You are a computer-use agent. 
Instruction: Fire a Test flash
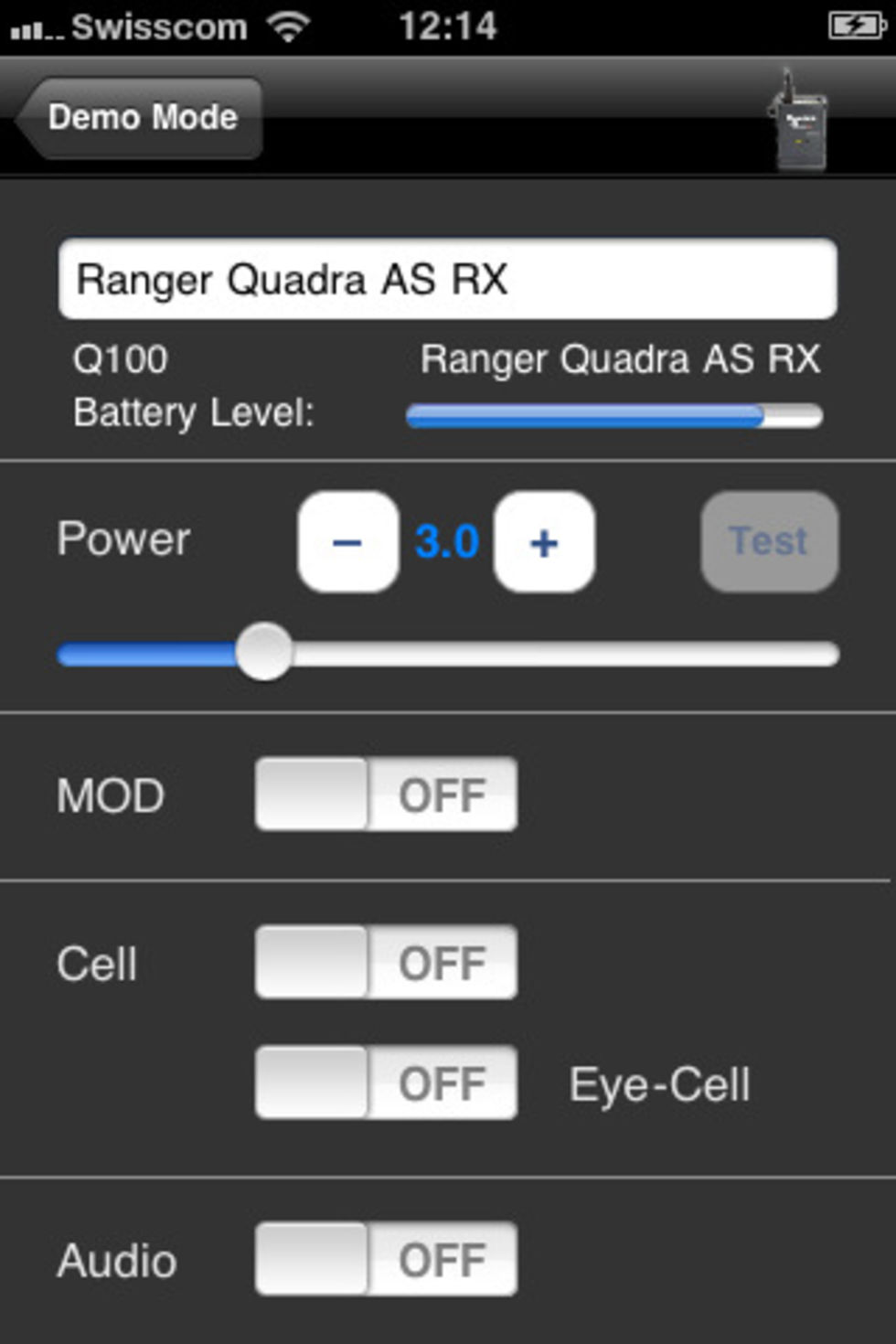click(x=769, y=541)
